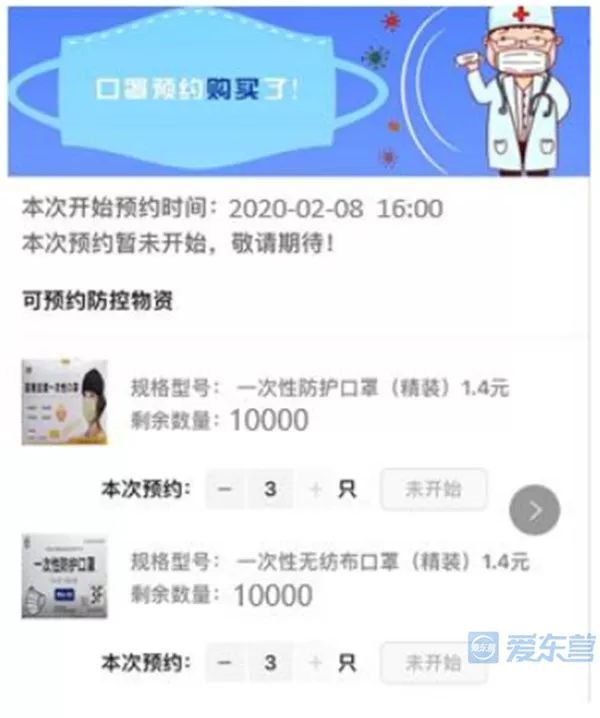Decrease quantity for 一次性无纺布口罩
The height and width of the screenshot is (718, 600).
point(225,663)
